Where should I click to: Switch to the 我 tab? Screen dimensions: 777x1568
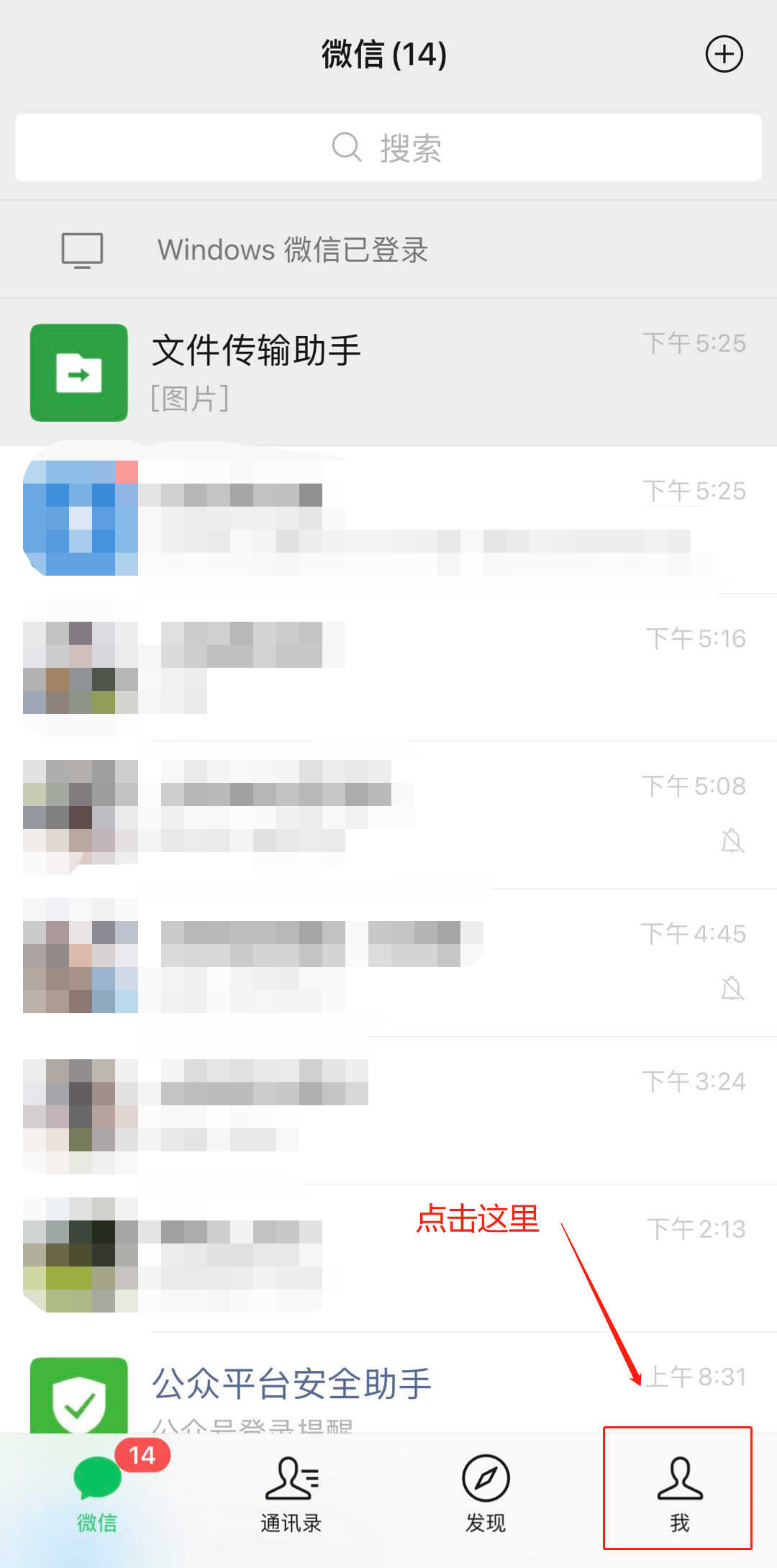(679, 1493)
